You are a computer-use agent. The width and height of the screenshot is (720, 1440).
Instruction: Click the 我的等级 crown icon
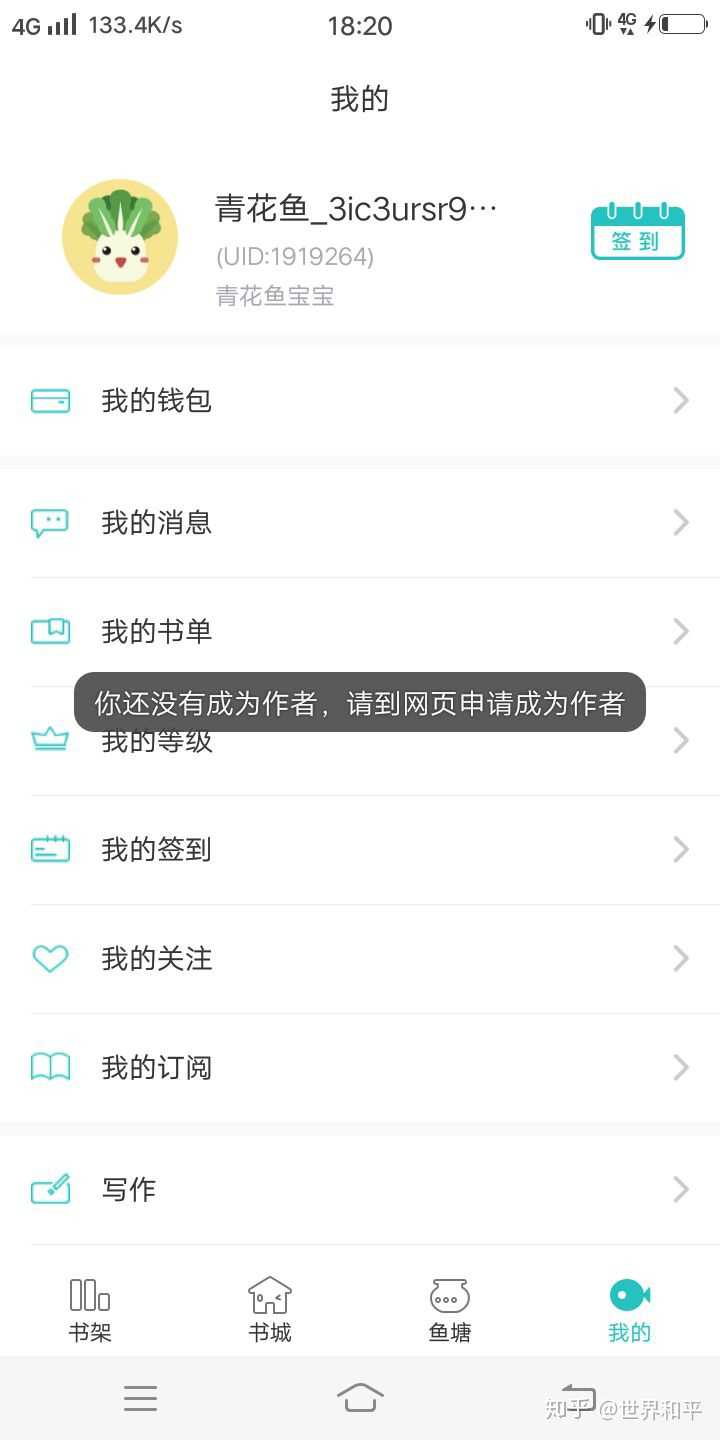click(50, 740)
